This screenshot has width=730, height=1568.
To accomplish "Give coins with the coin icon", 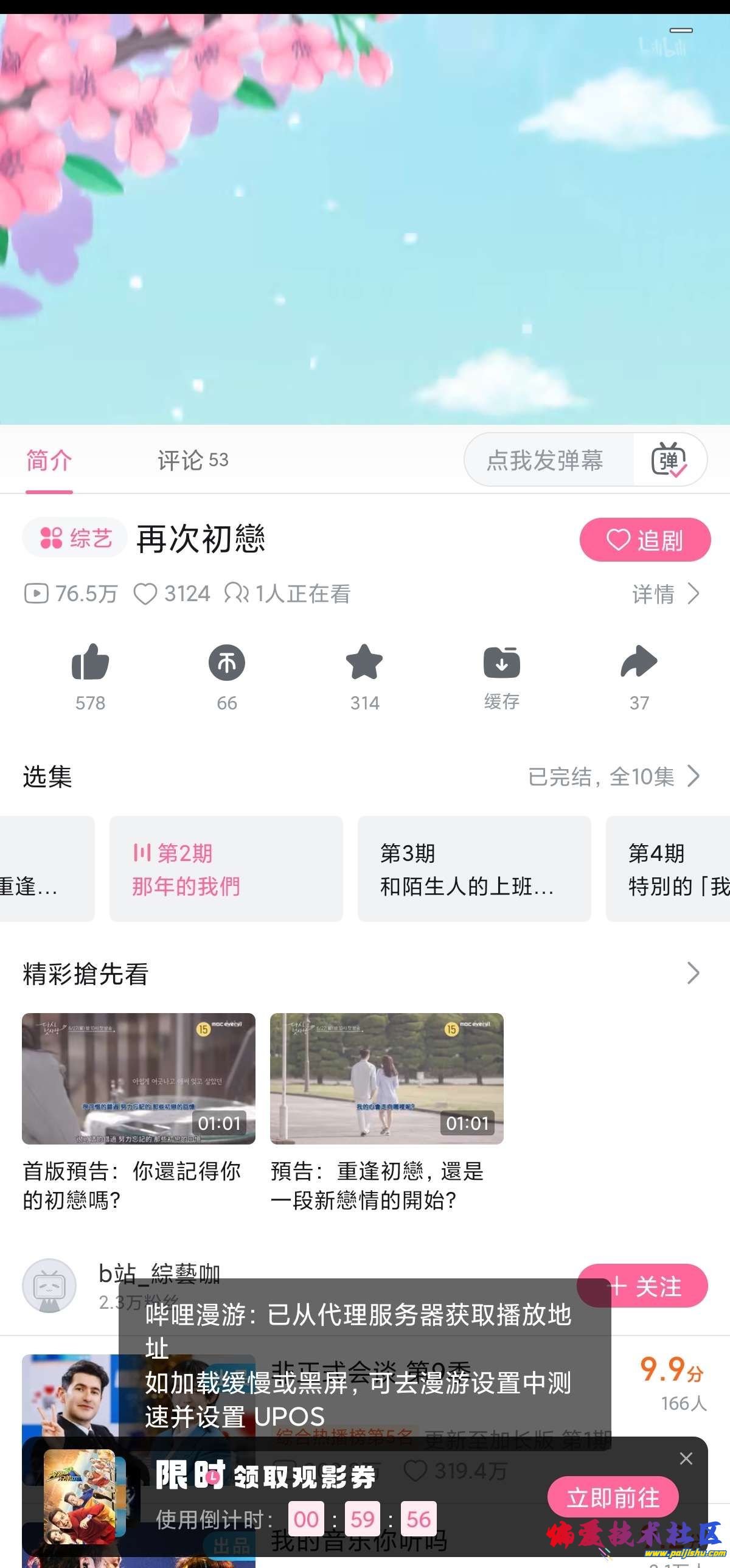I will click(x=227, y=663).
